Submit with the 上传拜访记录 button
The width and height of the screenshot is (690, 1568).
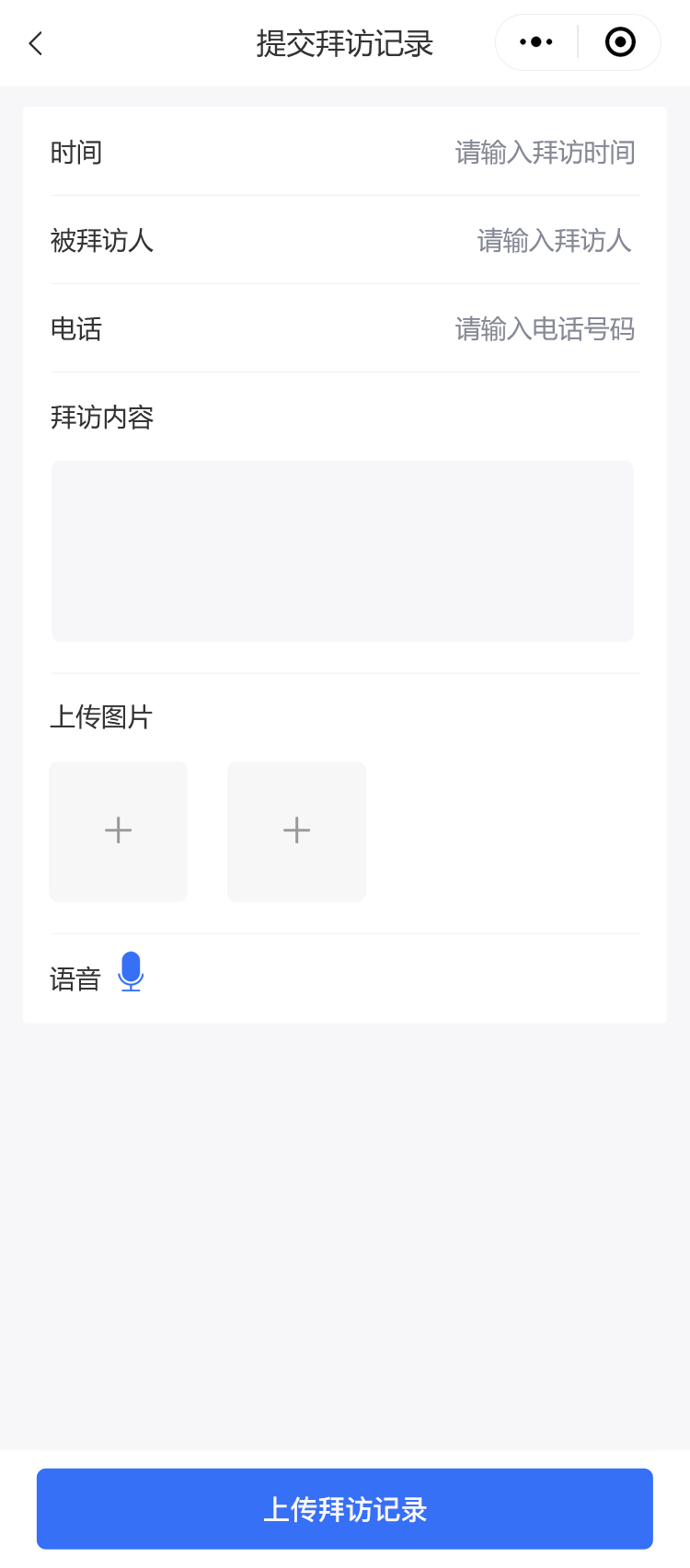tap(345, 1509)
